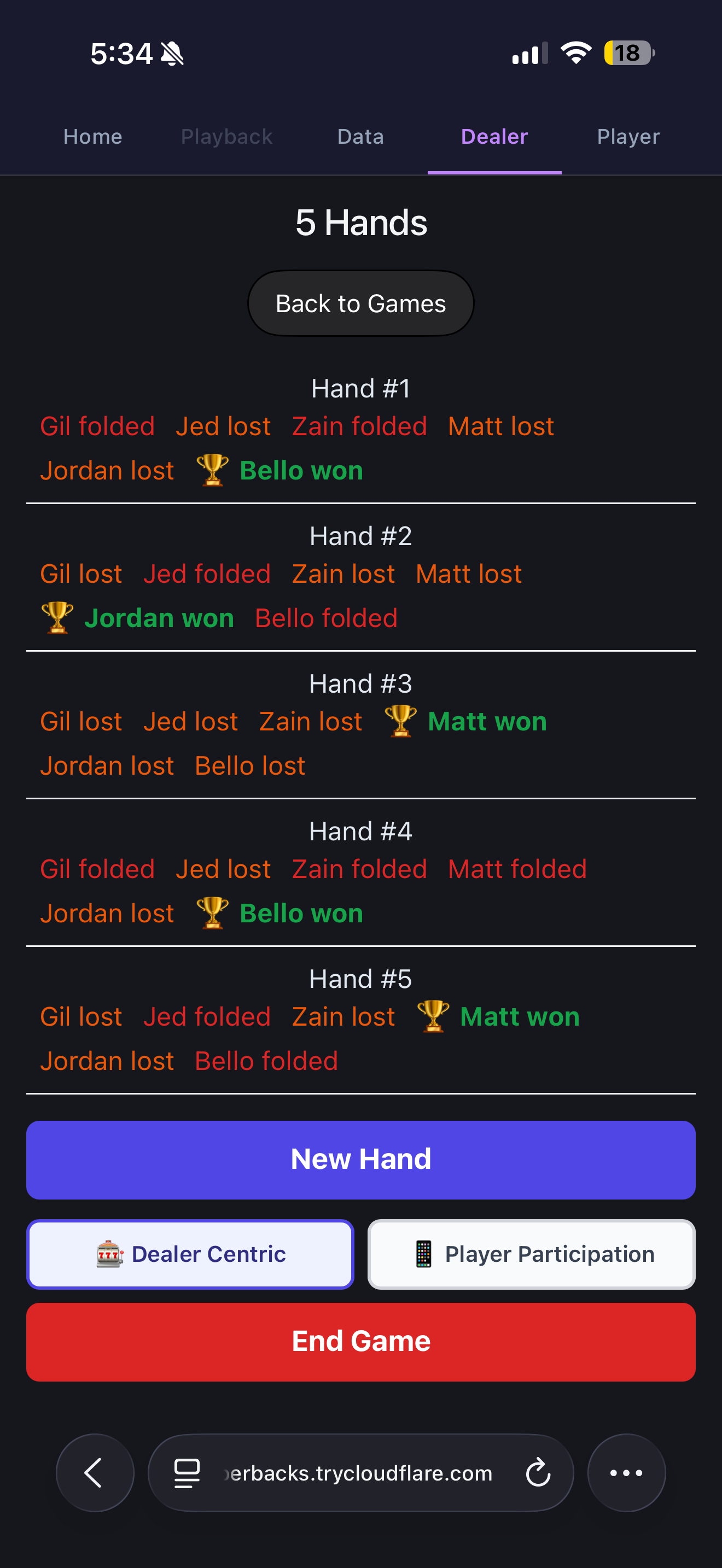The image size is (722, 1568).
Task: Click the trophy icon next to Bello won
Action: click(211, 470)
